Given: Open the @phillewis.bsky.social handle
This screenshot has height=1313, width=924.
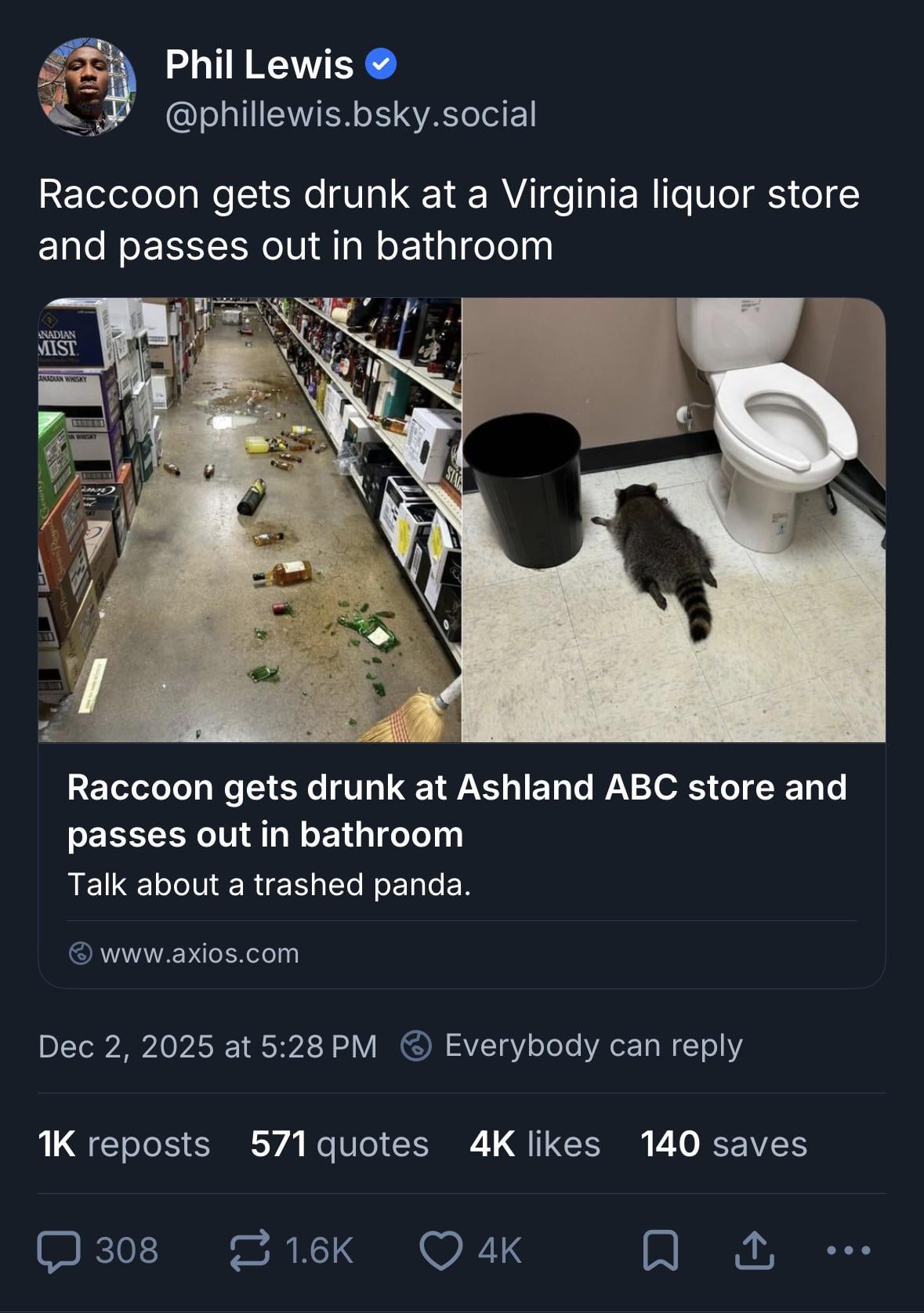Looking at the screenshot, I should 350,114.
